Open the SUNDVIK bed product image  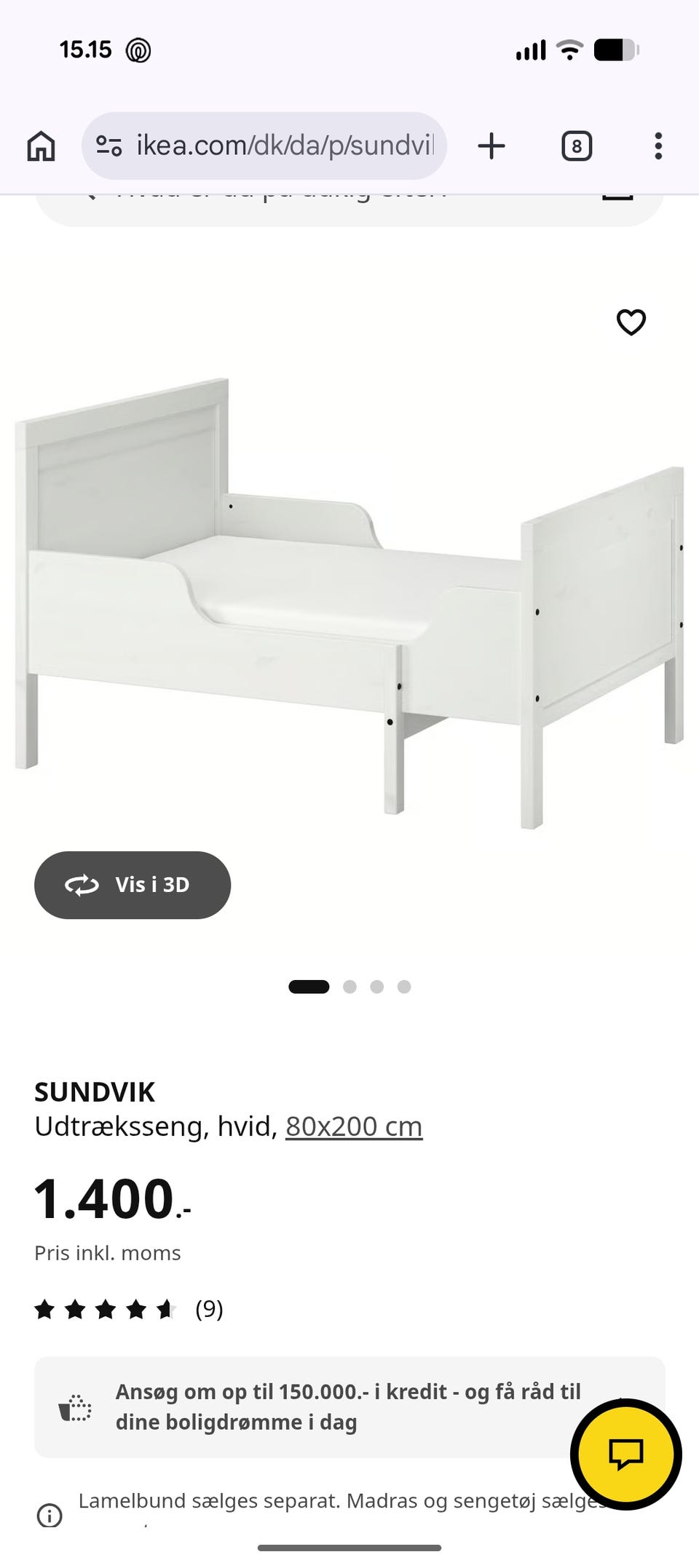tap(349, 604)
